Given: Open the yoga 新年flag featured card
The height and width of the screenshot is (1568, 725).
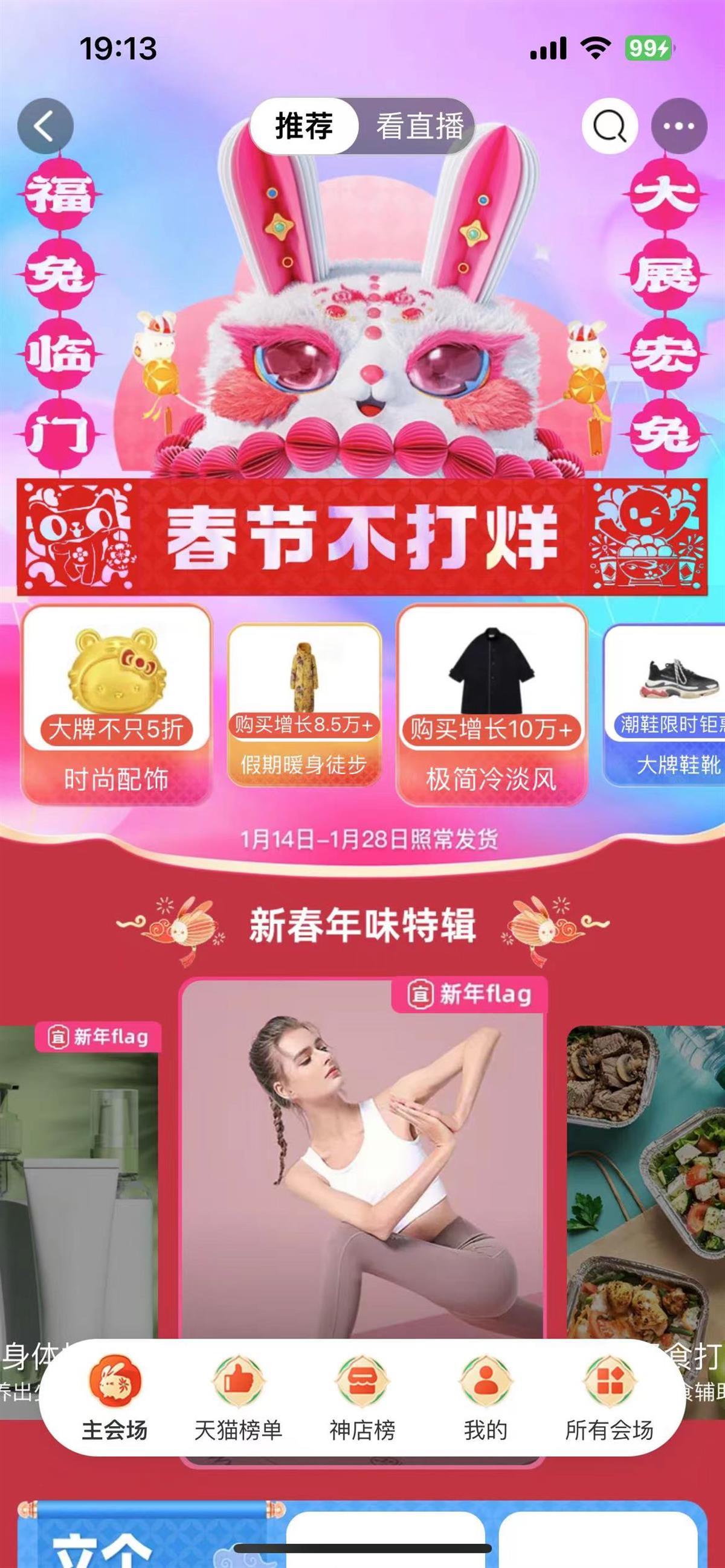Looking at the screenshot, I should (363, 1156).
